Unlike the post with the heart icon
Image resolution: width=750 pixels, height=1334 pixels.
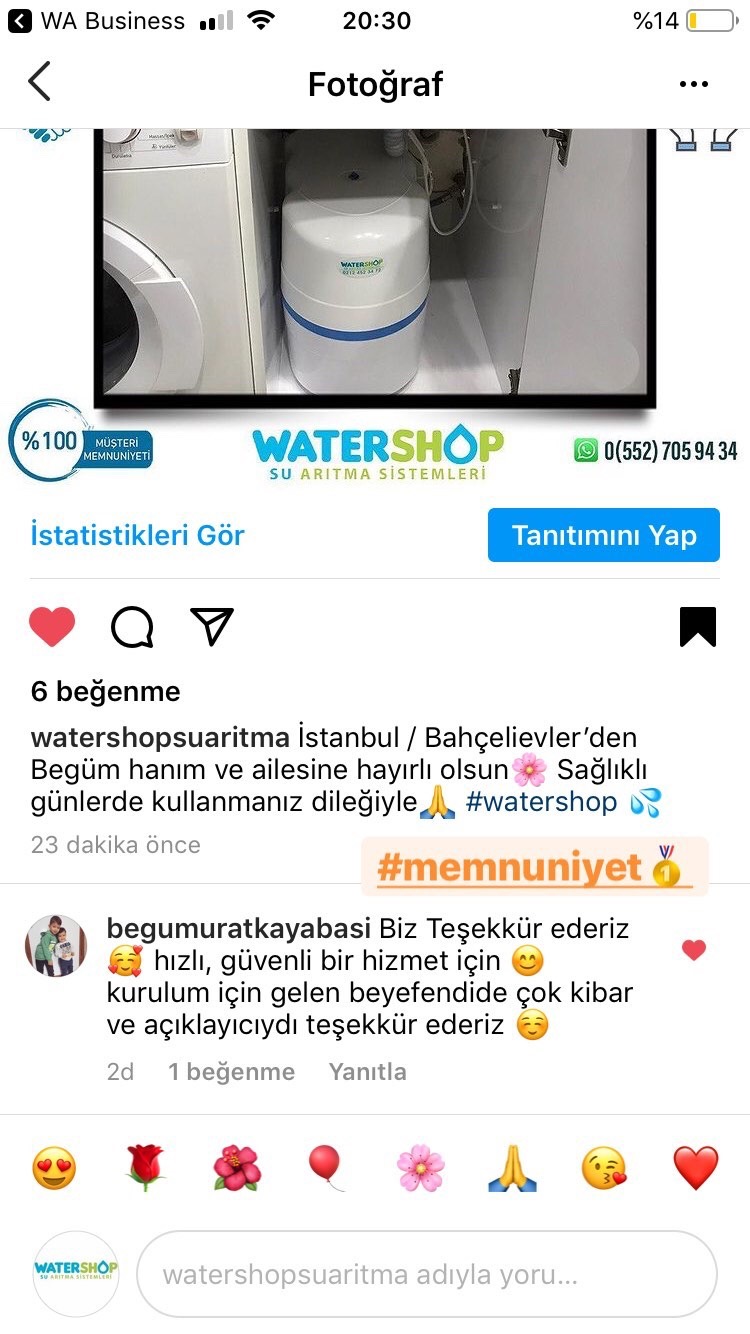click(52, 627)
